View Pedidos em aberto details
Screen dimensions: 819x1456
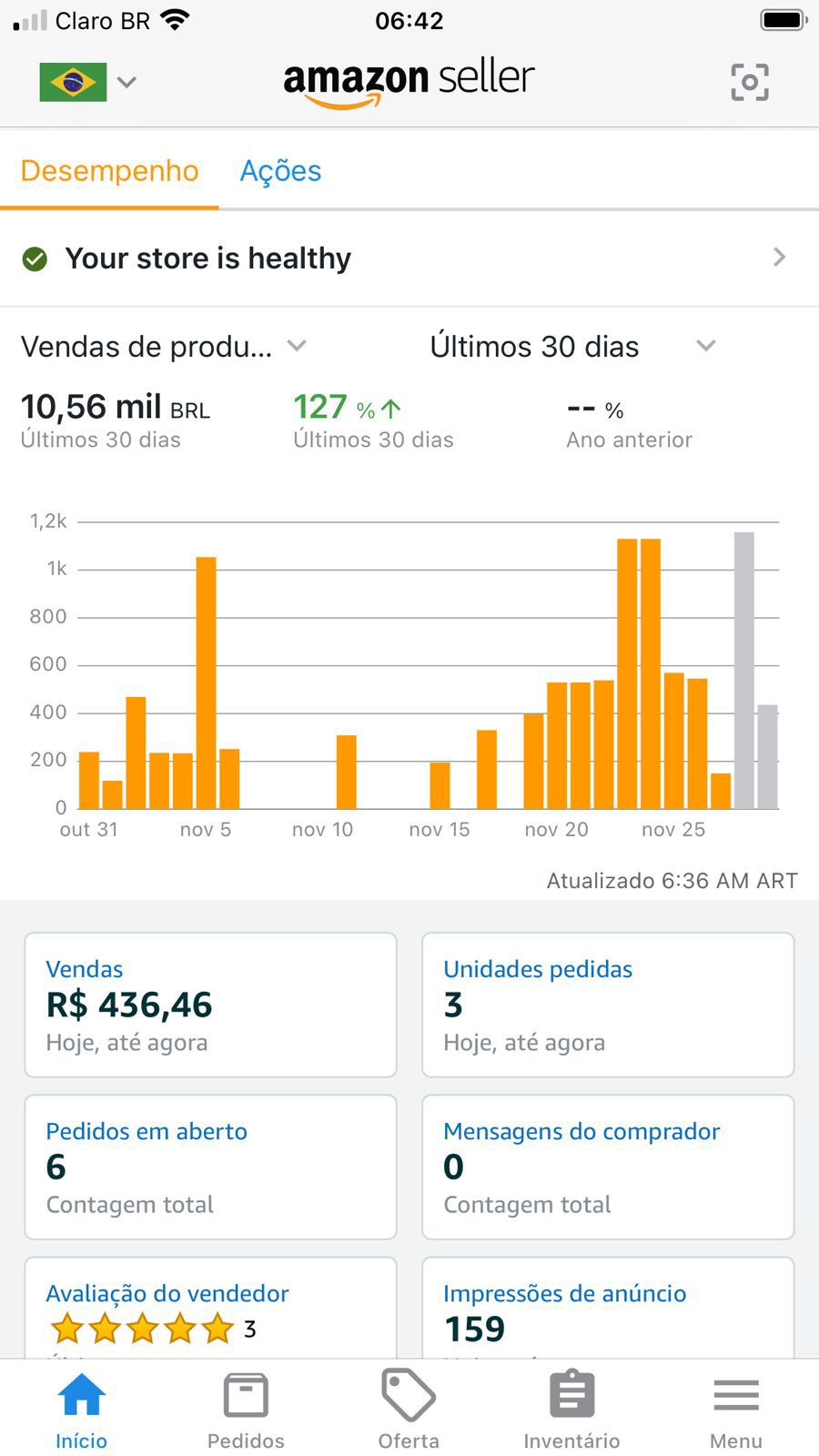click(x=210, y=1167)
